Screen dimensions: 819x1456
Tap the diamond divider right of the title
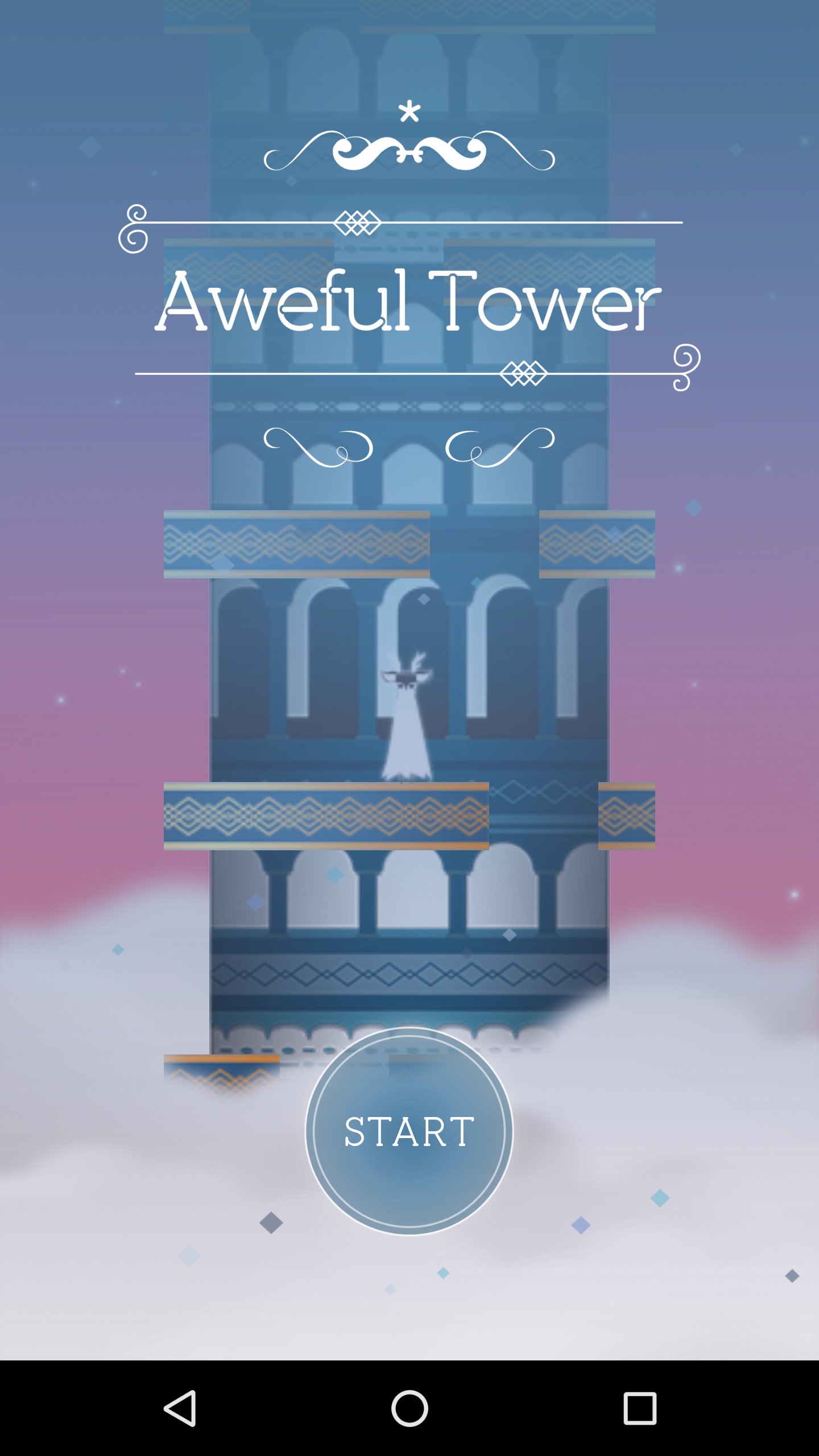click(x=524, y=372)
